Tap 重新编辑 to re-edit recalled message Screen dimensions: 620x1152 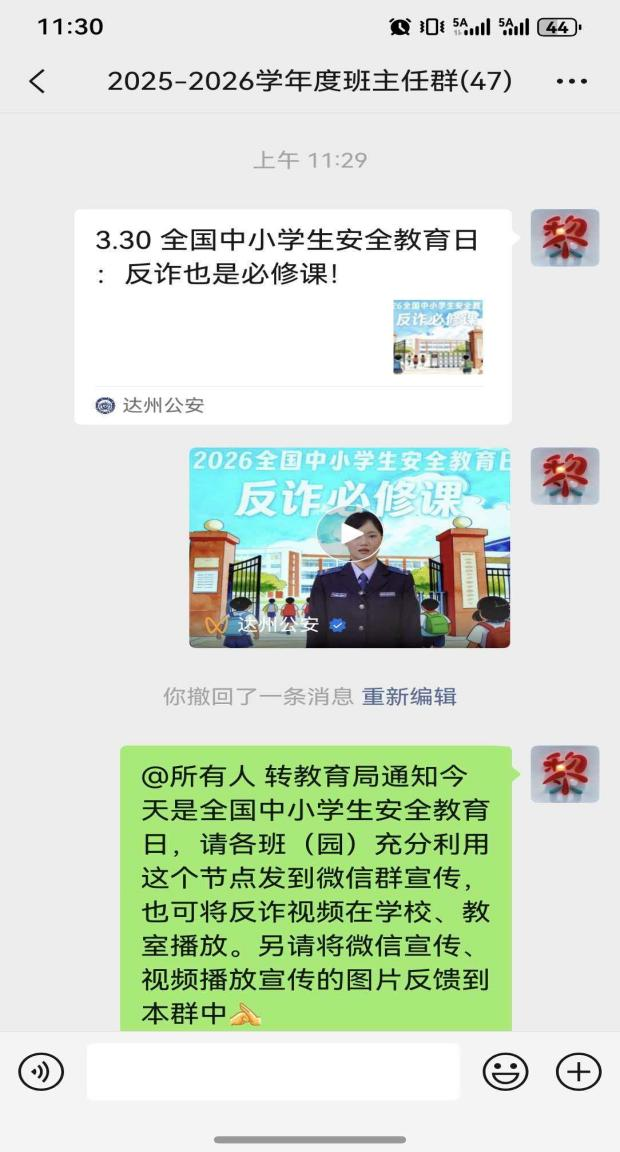409,696
